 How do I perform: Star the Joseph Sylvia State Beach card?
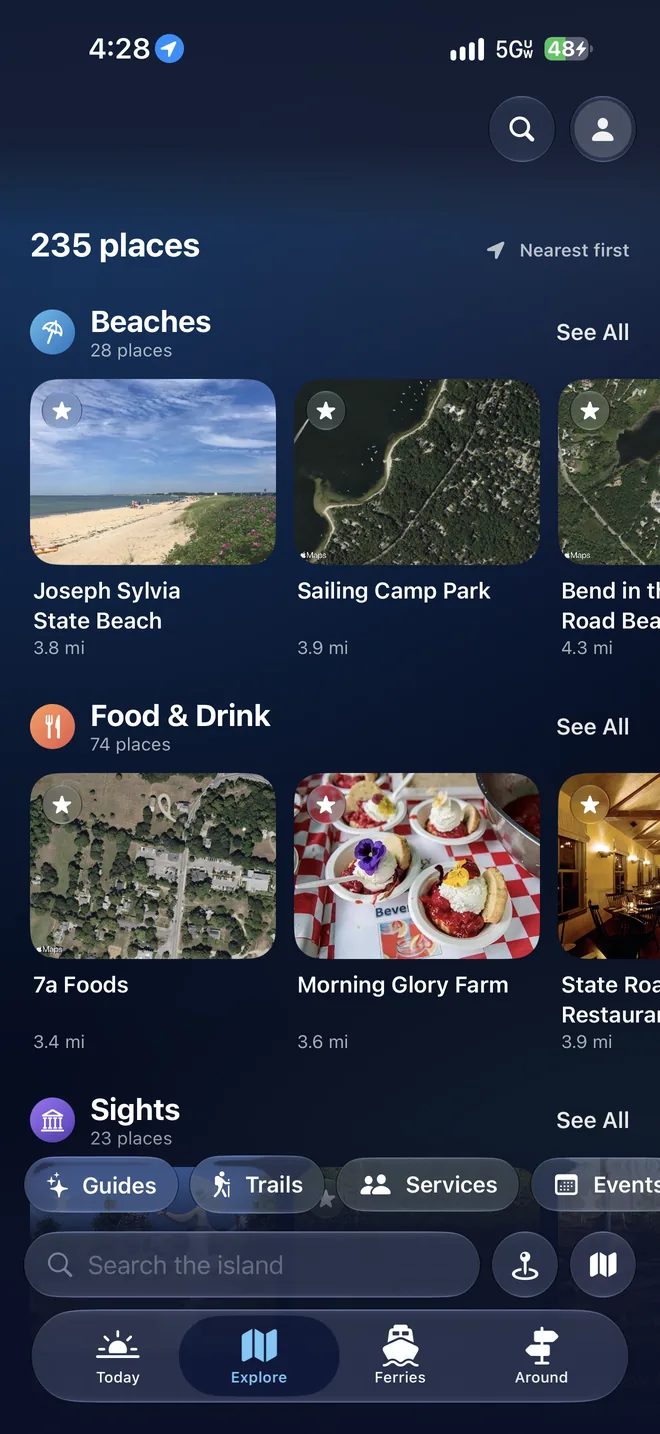click(62, 410)
